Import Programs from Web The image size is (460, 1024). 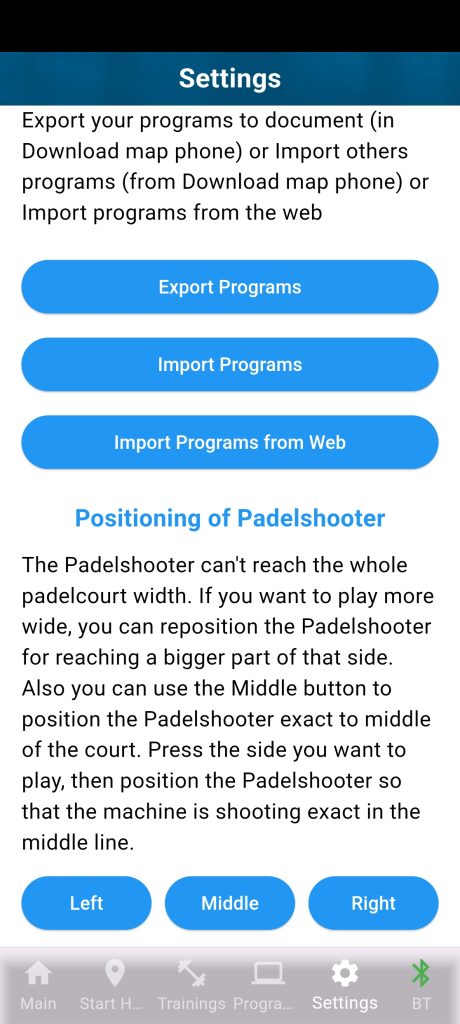pos(230,442)
